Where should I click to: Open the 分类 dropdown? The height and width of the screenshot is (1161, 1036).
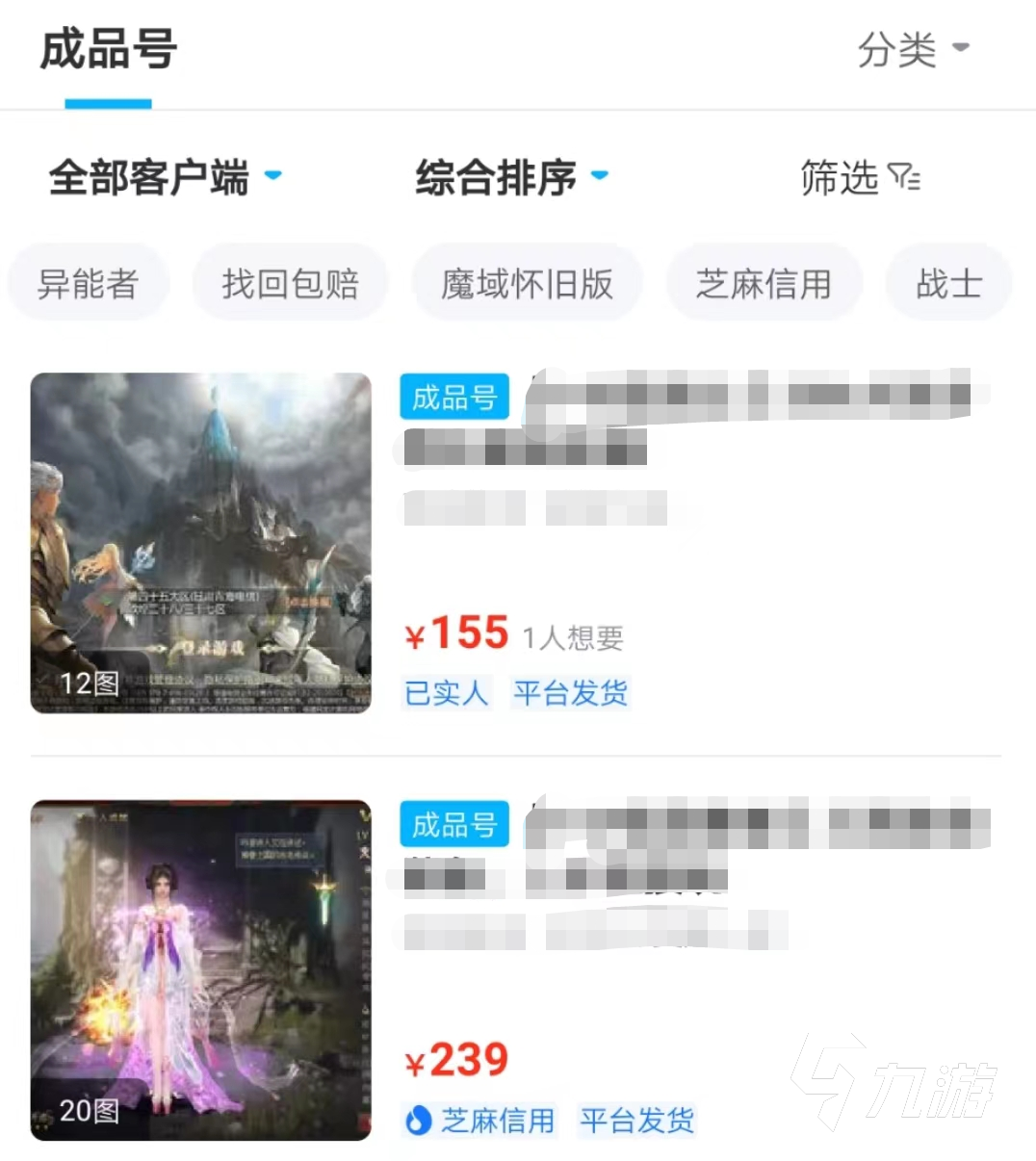click(x=912, y=49)
